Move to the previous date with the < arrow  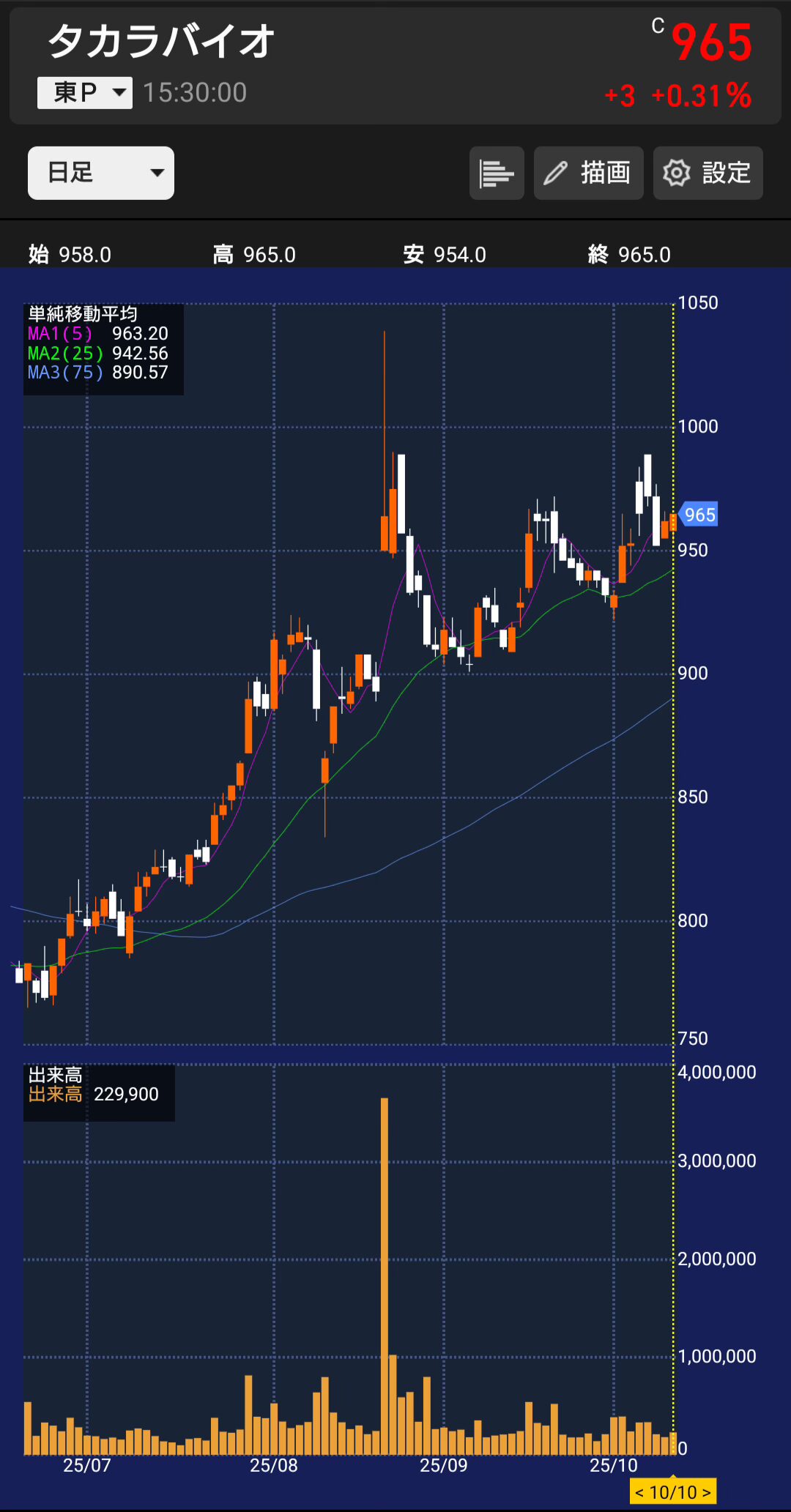[640, 1492]
